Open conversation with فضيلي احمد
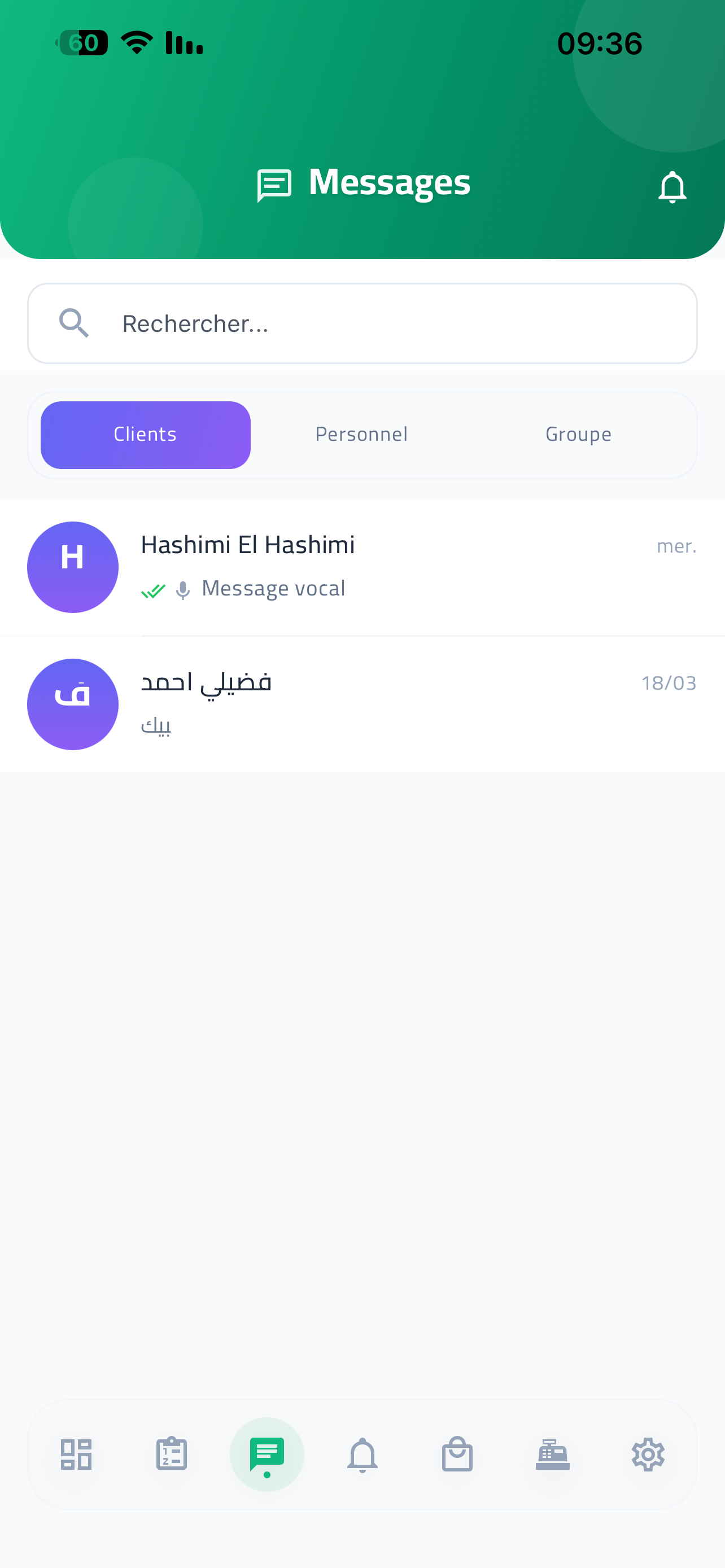This screenshot has width=725, height=1568. click(362, 703)
